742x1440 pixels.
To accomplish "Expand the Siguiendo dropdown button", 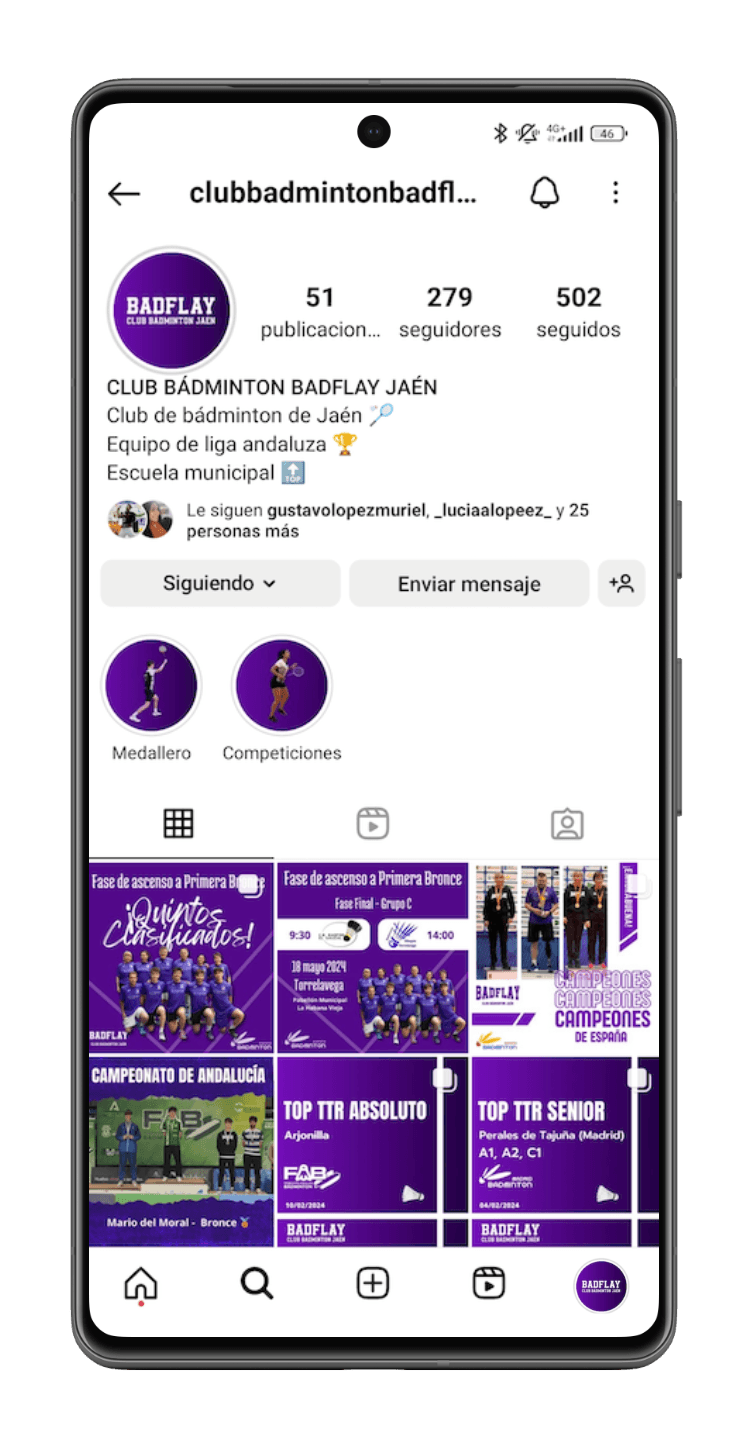I will pos(220,584).
